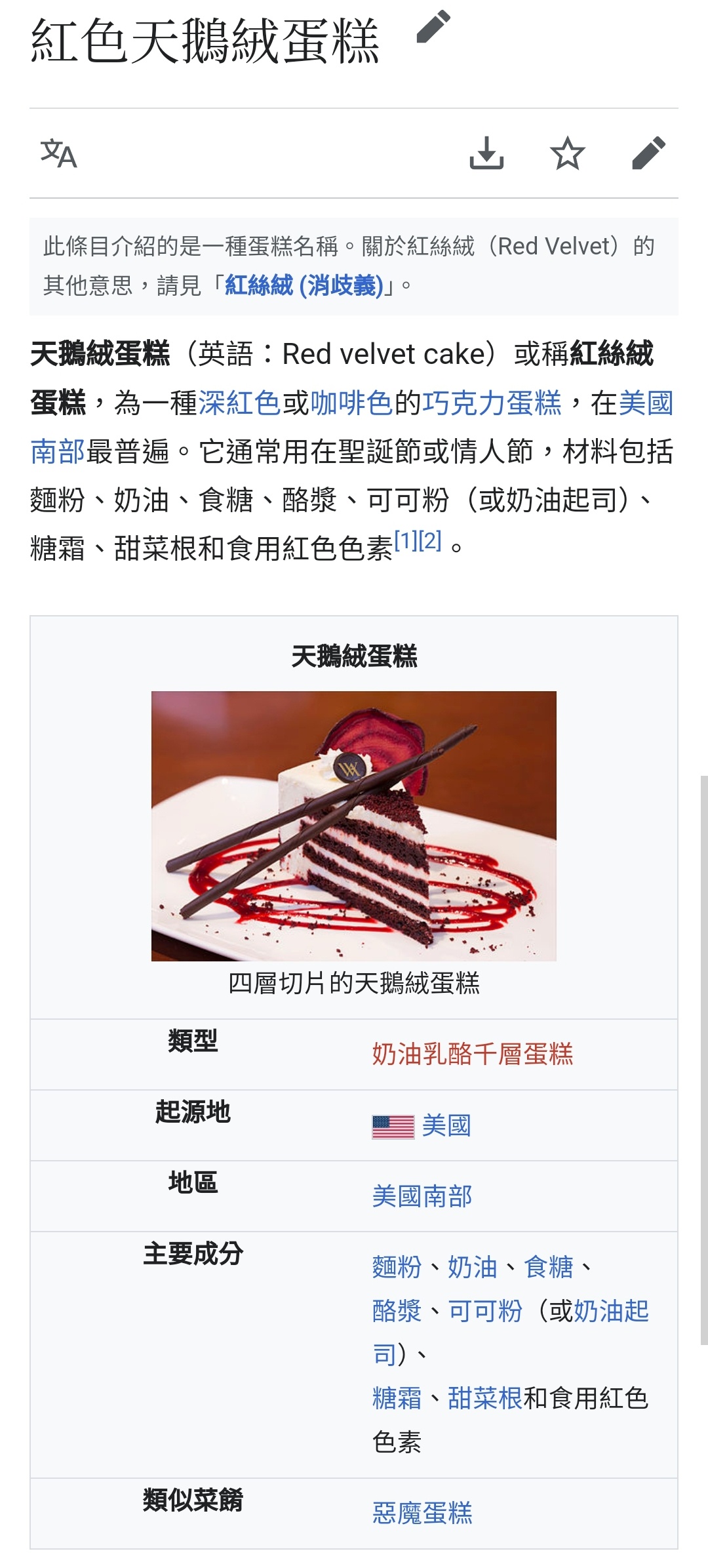View the red velvet cake photo
This screenshot has width=708, height=1568.
pos(353,826)
